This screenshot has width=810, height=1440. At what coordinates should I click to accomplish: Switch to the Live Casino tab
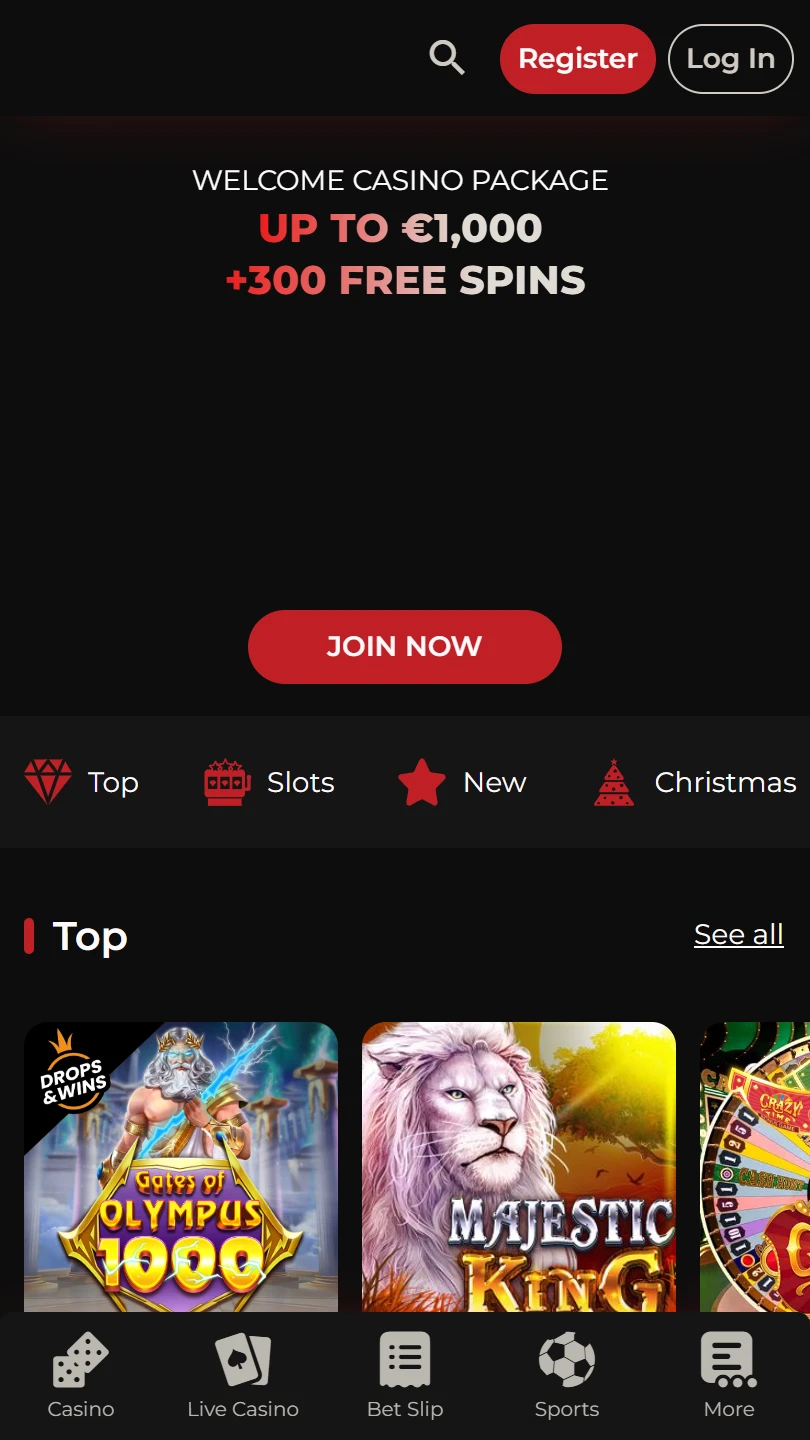tap(243, 1375)
